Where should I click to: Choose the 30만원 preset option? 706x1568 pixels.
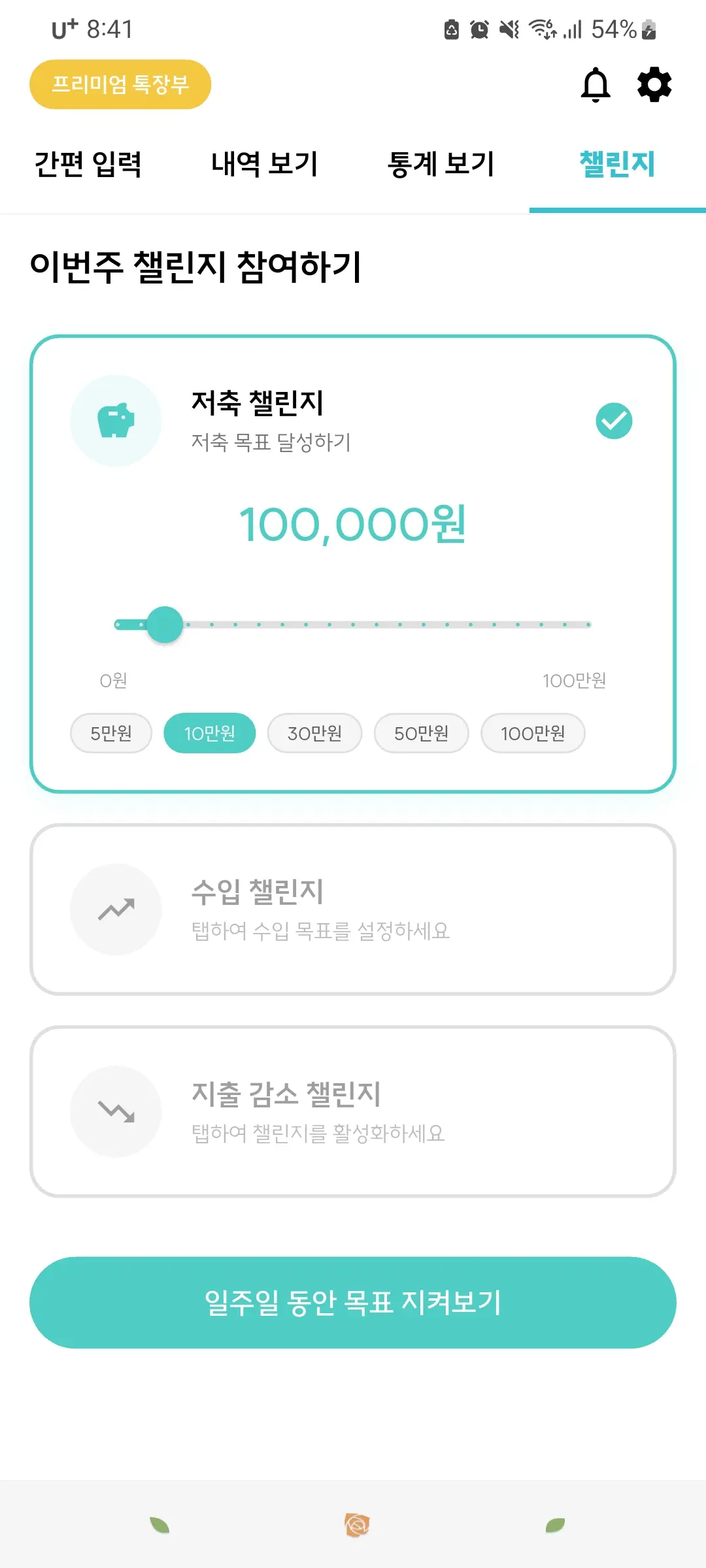pos(314,733)
